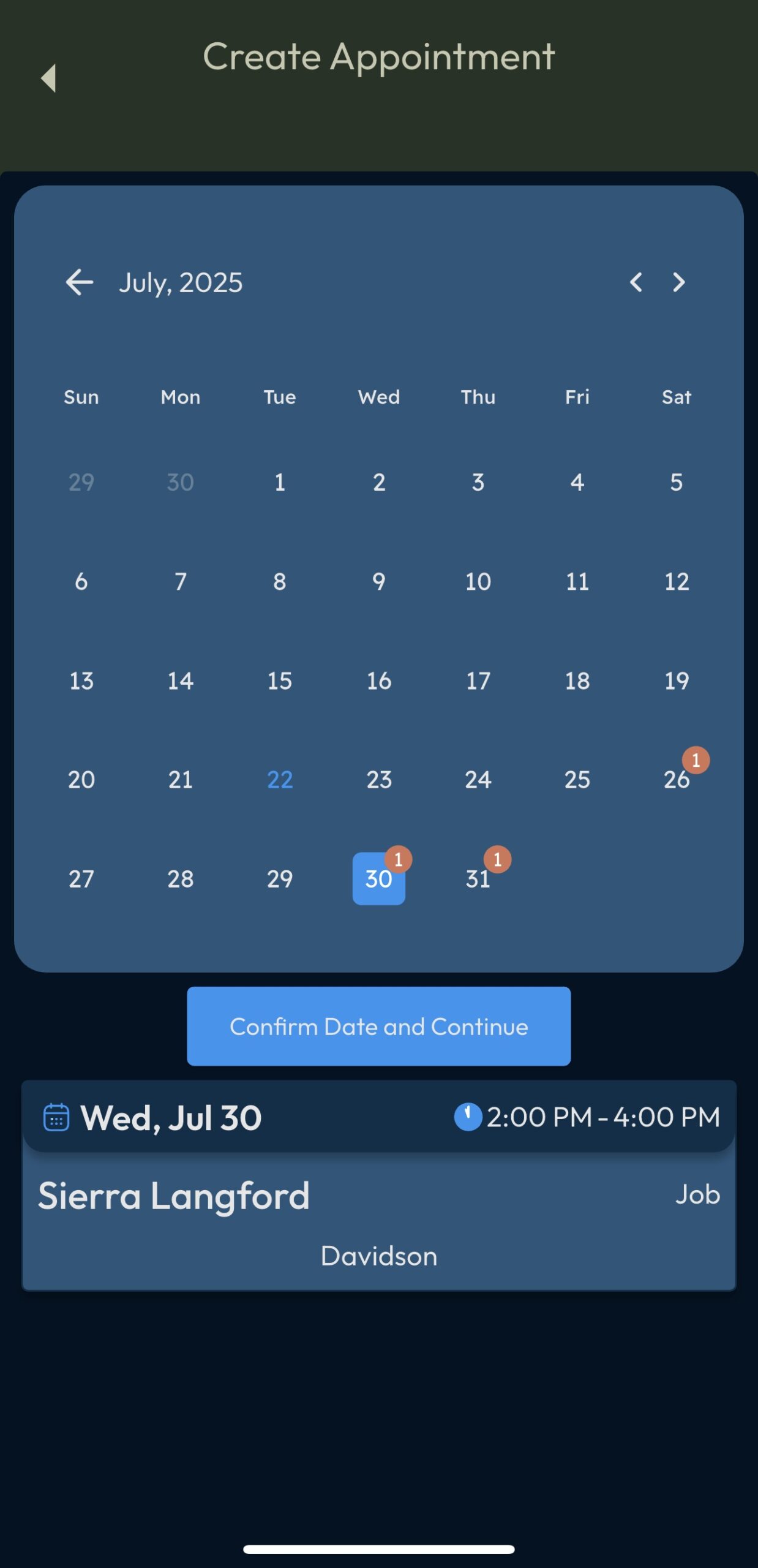The height and width of the screenshot is (1568, 758).
Task: Select July 1 on the calendar
Action: point(280,483)
